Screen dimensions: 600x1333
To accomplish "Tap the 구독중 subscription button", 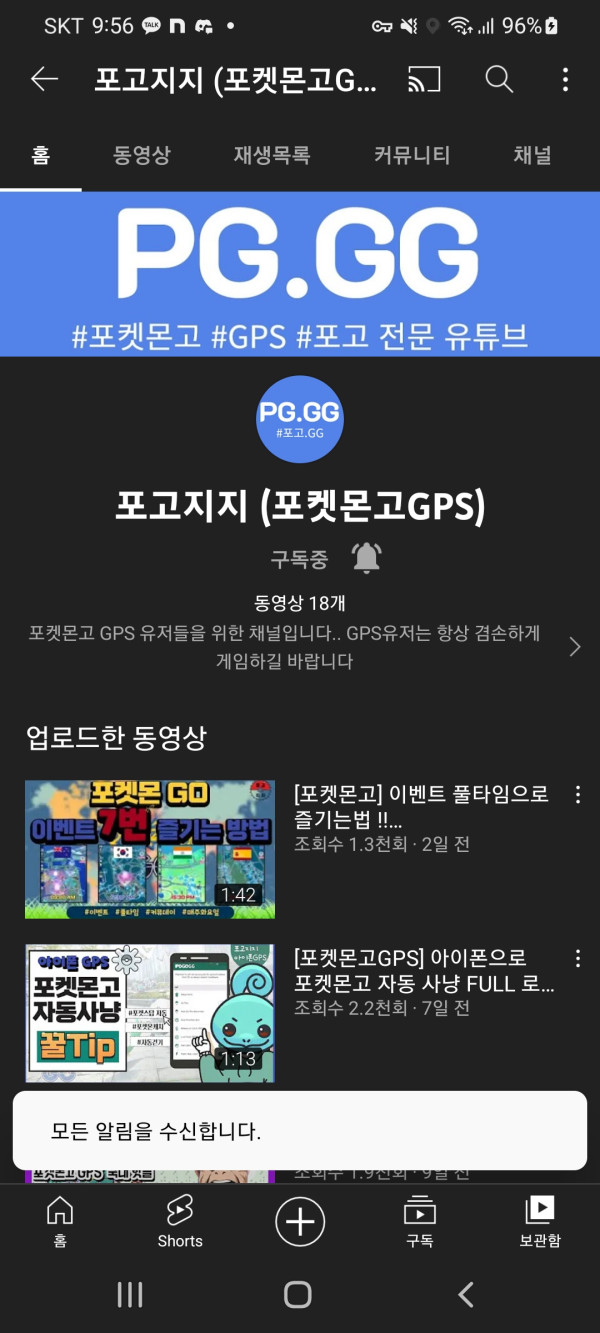I will point(299,559).
